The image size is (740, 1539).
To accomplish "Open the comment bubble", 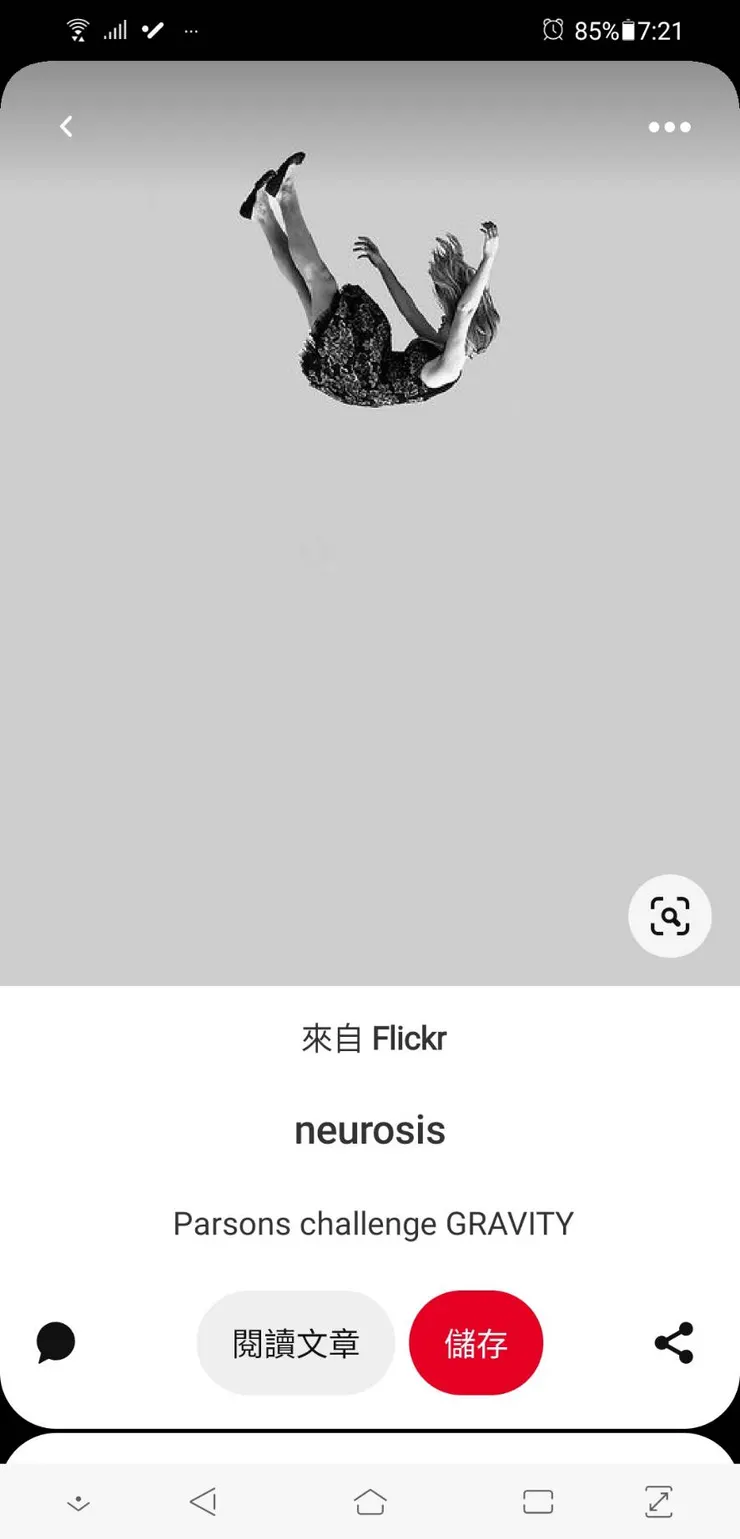I will pyautogui.click(x=56, y=1342).
